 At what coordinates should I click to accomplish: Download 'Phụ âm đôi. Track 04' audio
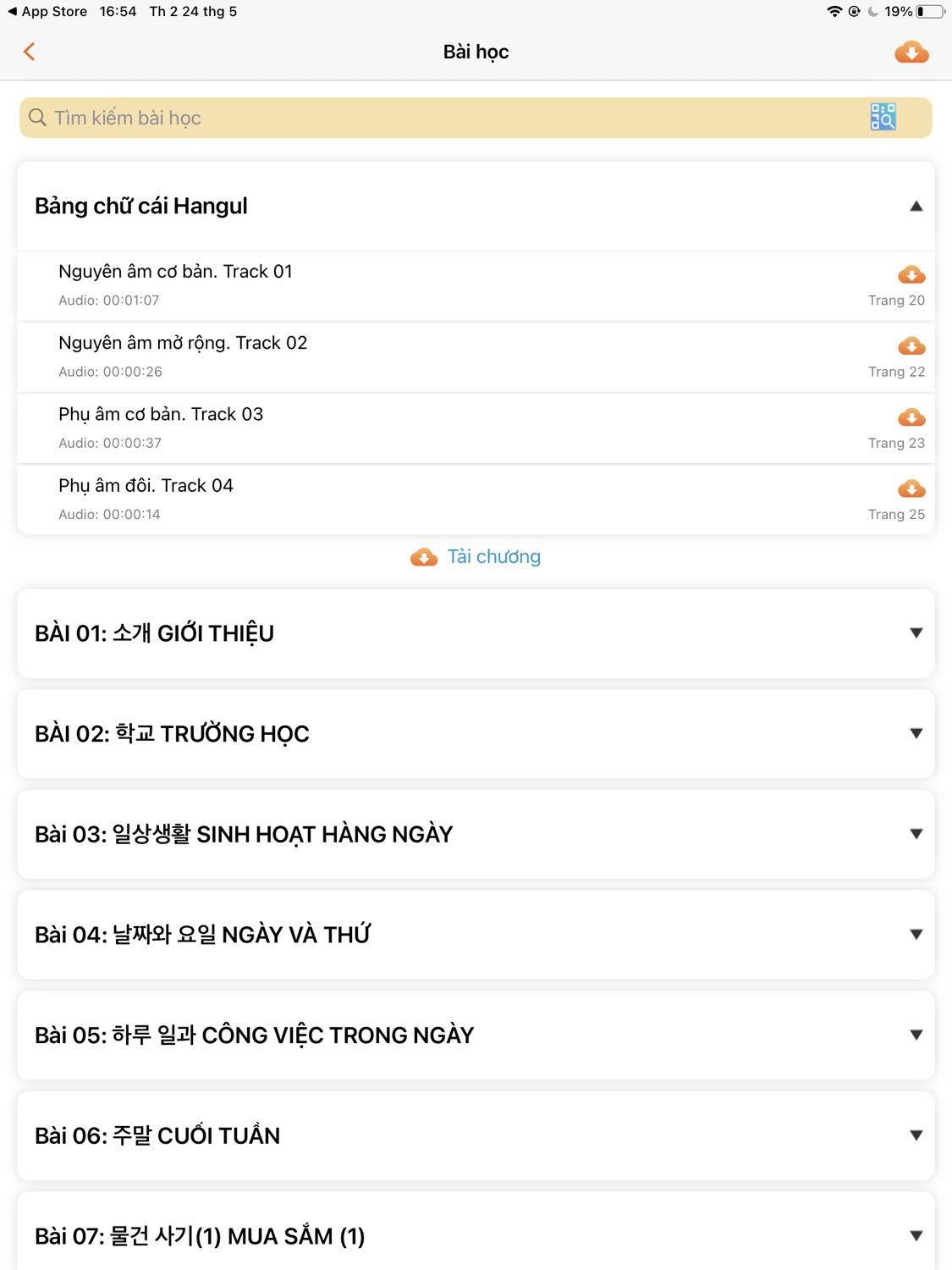point(911,489)
